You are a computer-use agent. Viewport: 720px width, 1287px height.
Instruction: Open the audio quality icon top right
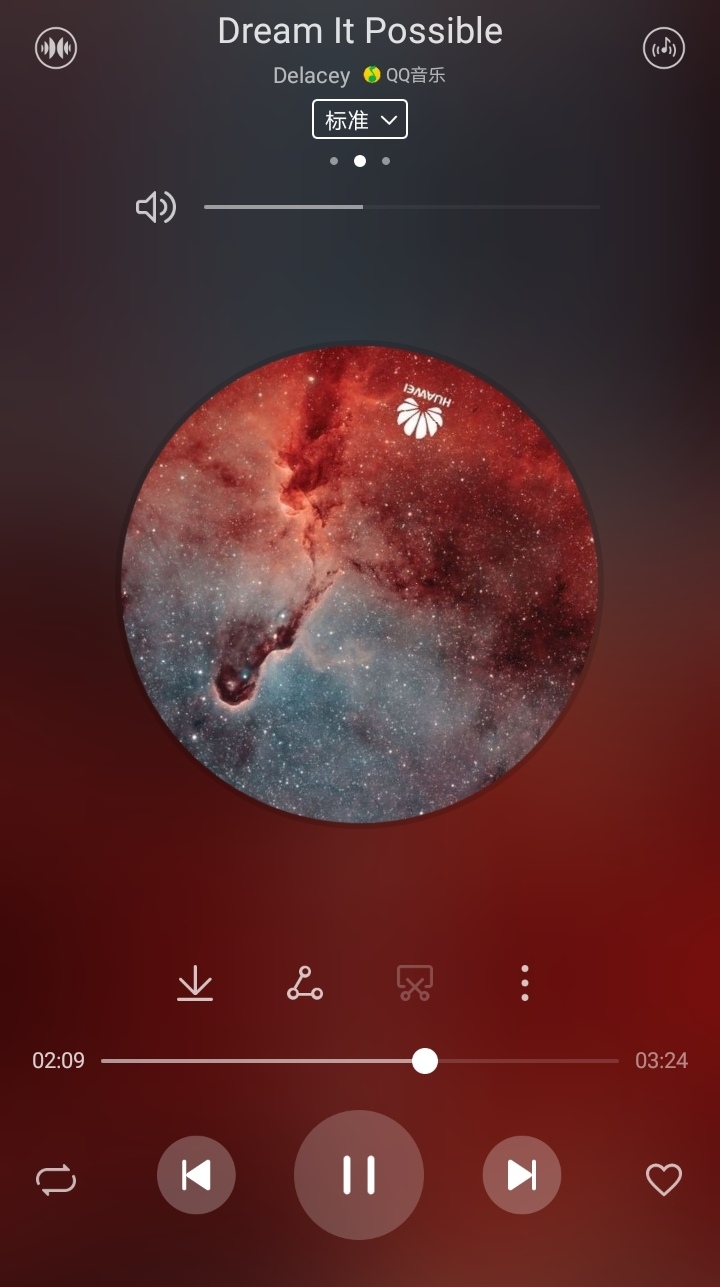pyautogui.click(x=663, y=47)
